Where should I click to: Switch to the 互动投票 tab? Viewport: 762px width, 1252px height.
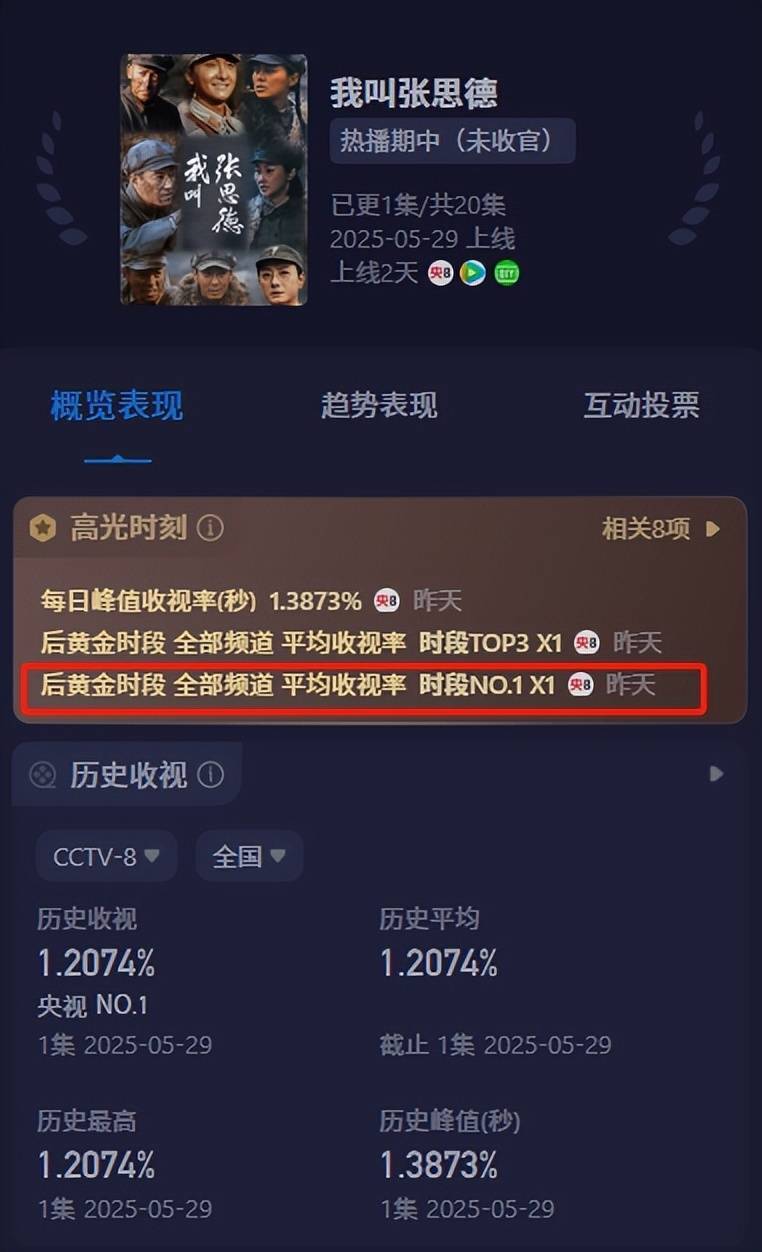(641, 406)
